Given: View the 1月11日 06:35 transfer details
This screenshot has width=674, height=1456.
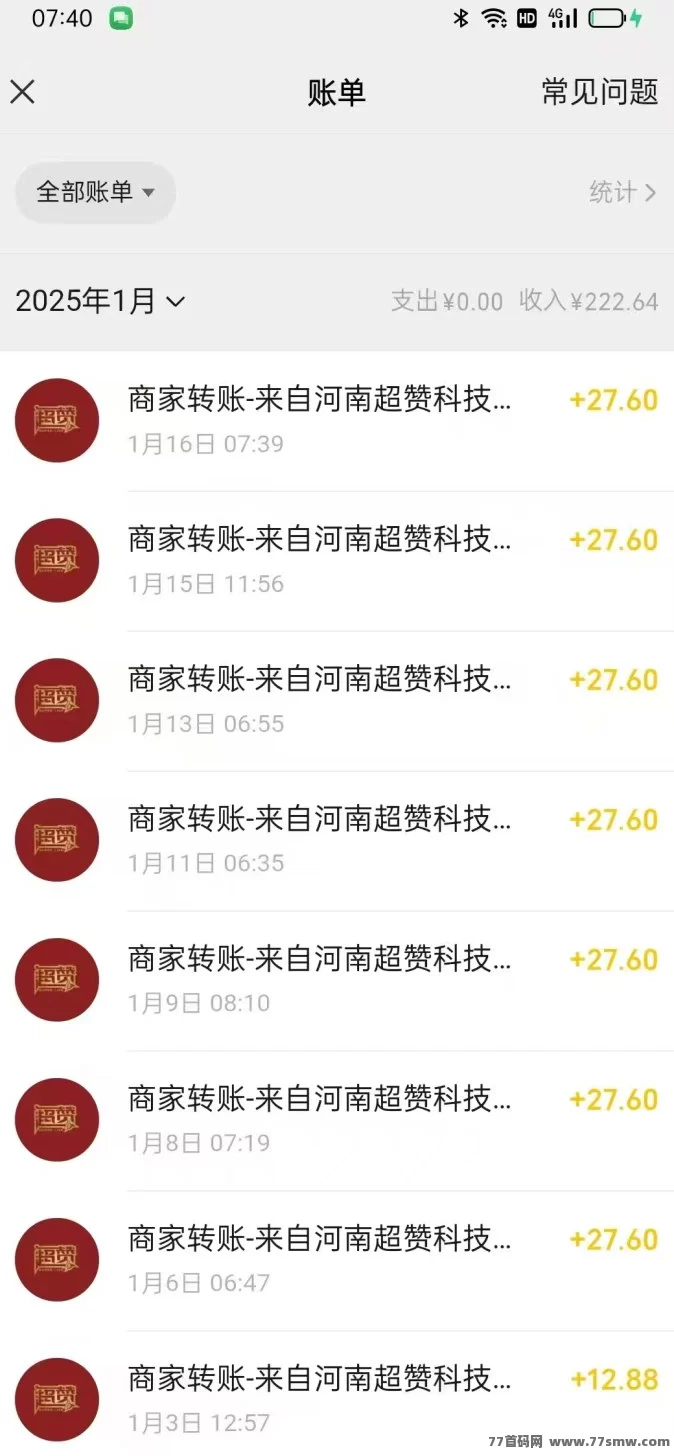Looking at the screenshot, I should [x=337, y=841].
